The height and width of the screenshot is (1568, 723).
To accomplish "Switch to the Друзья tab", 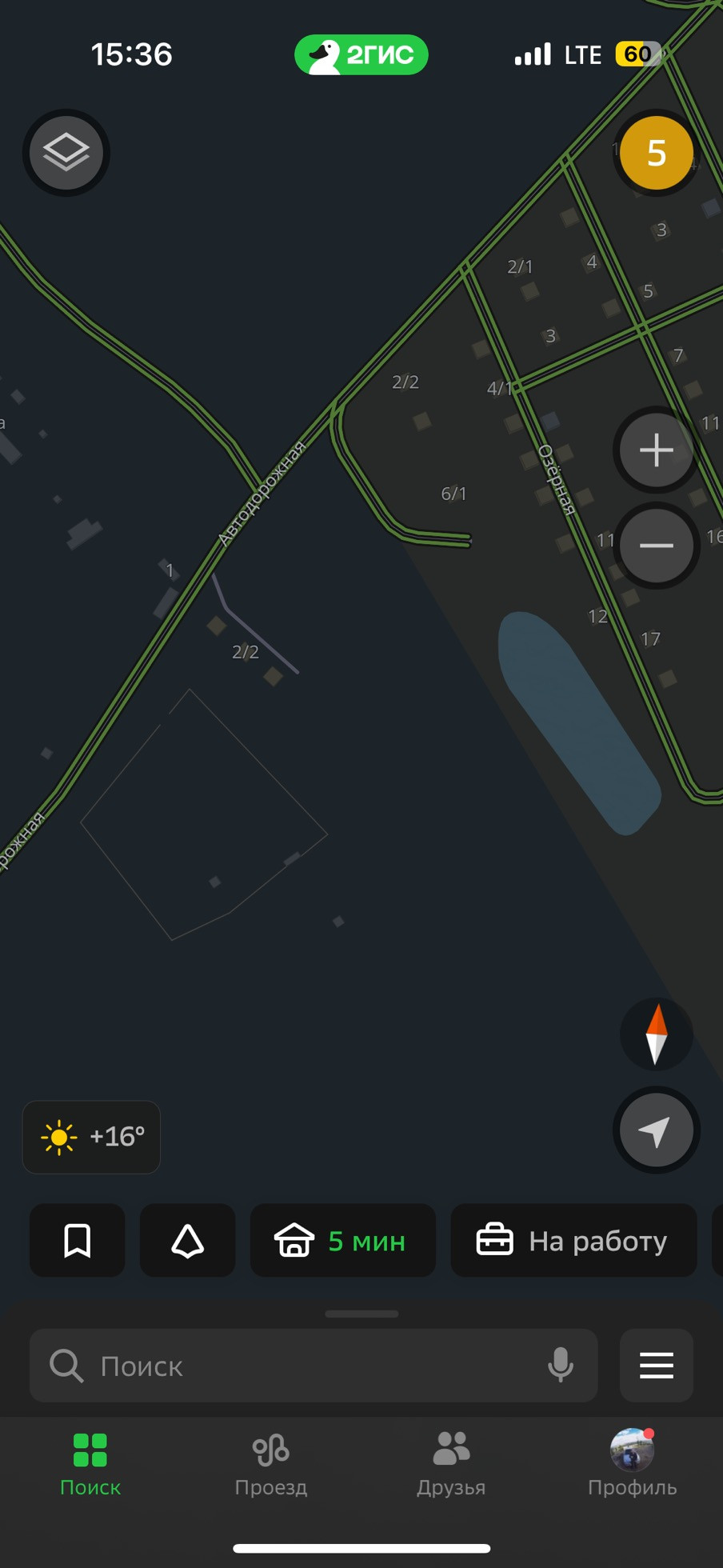I will 451,1465.
